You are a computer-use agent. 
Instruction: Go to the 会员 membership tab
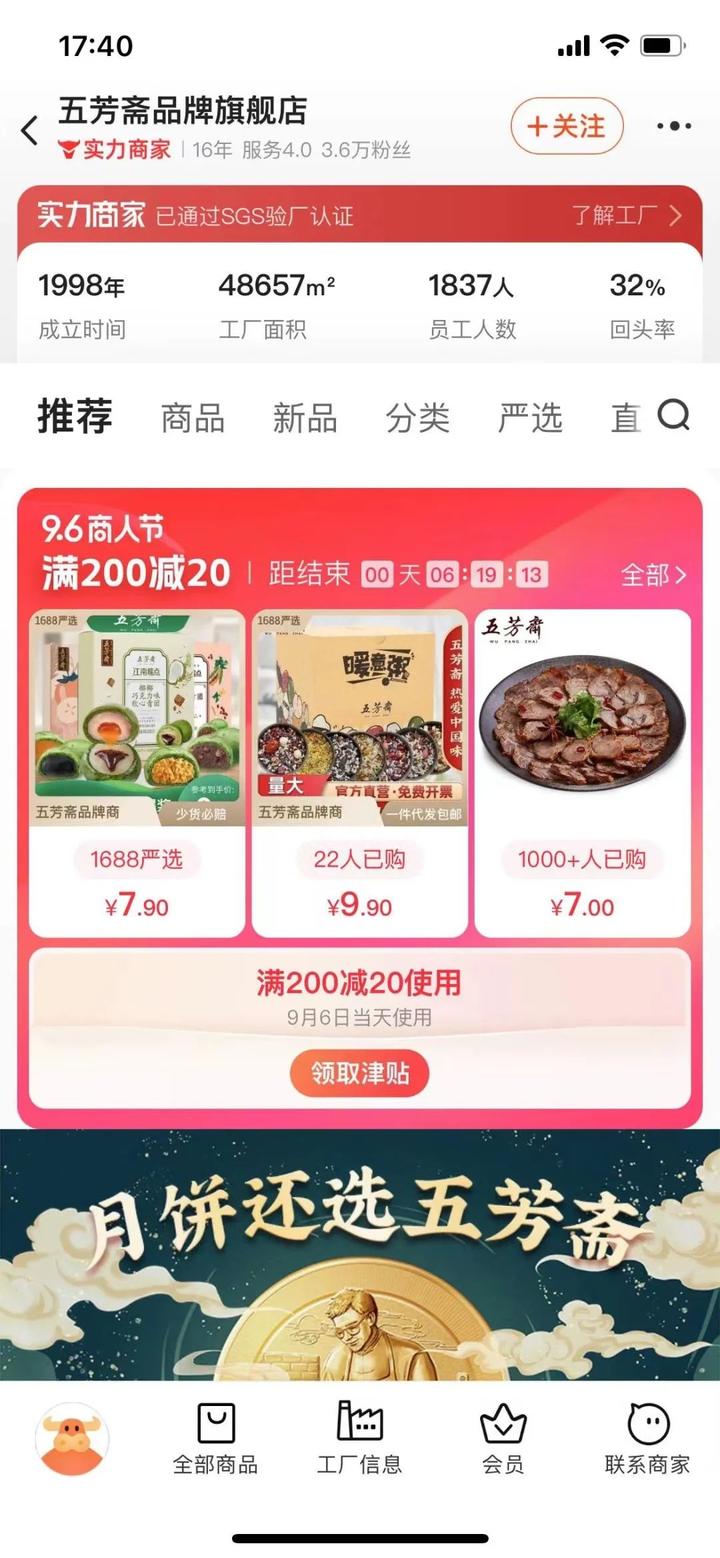503,1439
